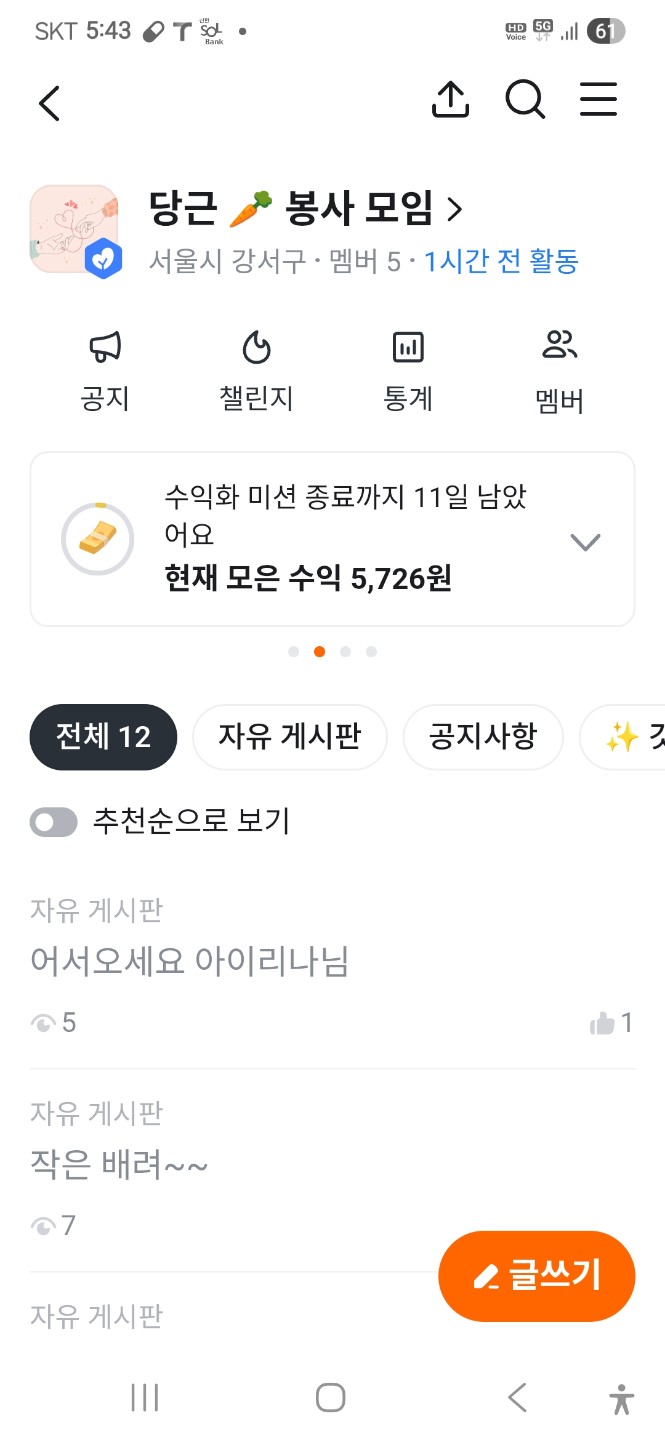Go back using the top-left arrow
The height and width of the screenshot is (1440, 665).
(x=50, y=103)
